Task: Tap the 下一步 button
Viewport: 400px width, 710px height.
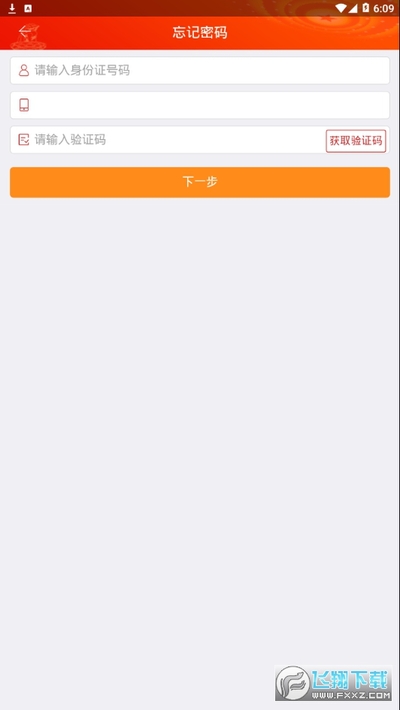Action: point(200,182)
